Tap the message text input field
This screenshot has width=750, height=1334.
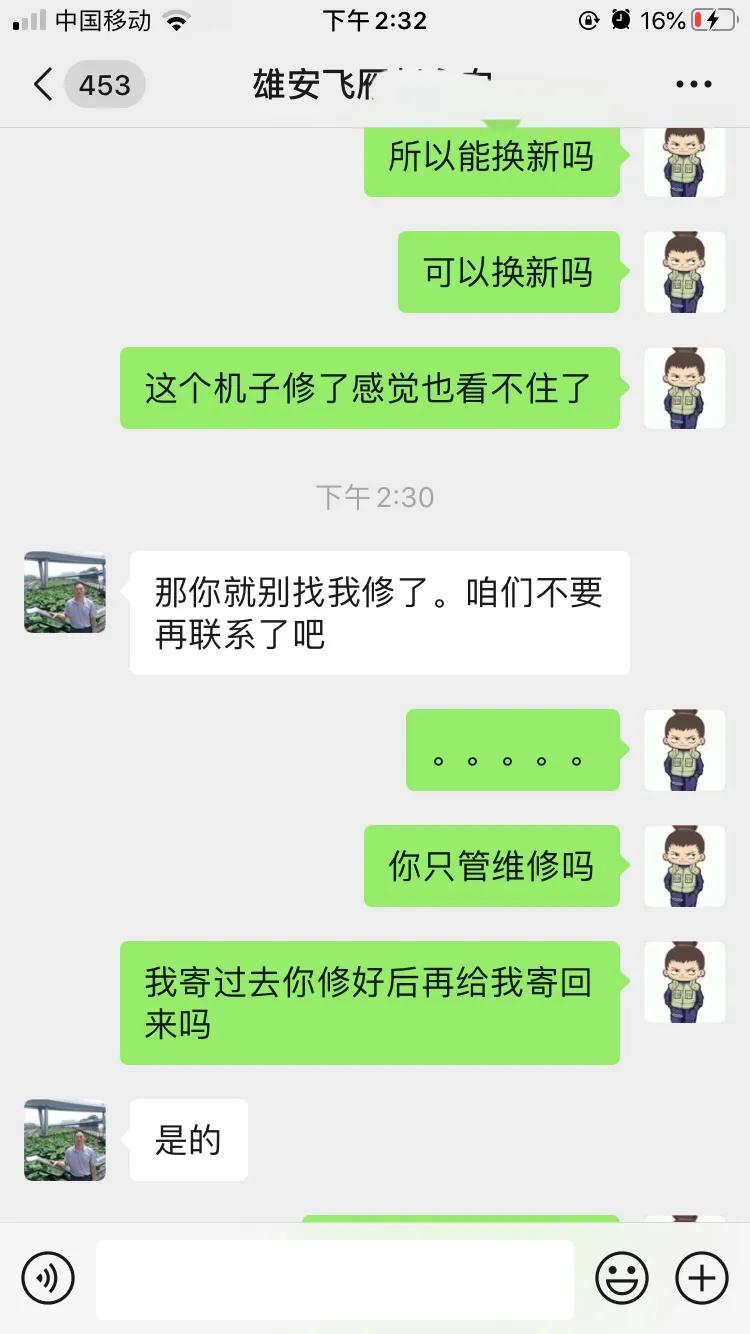pos(335,1278)
